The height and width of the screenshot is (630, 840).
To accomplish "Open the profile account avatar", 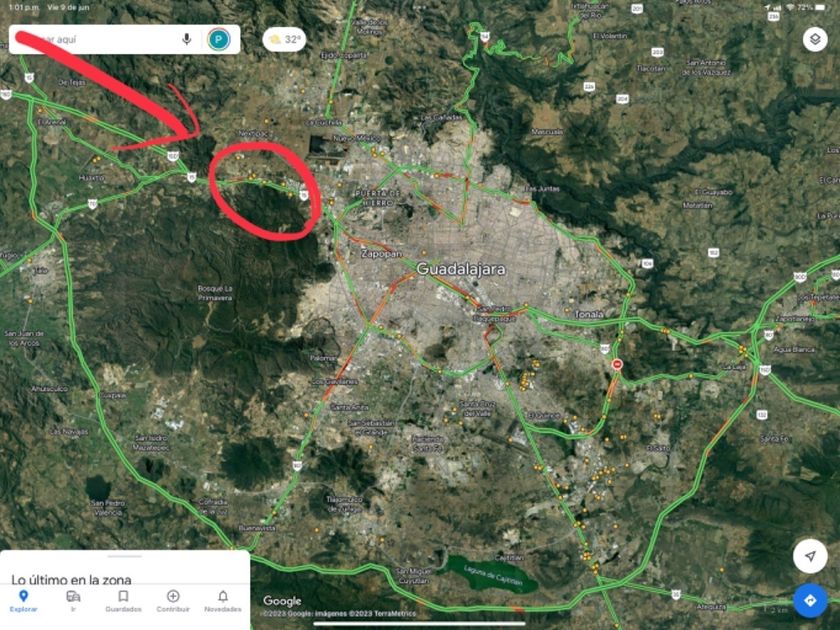I will [218, 40].
